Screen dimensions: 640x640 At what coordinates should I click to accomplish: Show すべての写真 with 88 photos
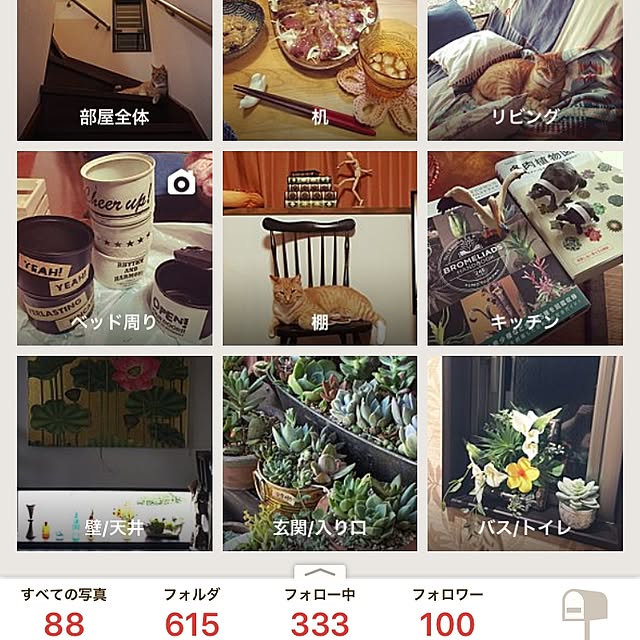tap(64, 612)
